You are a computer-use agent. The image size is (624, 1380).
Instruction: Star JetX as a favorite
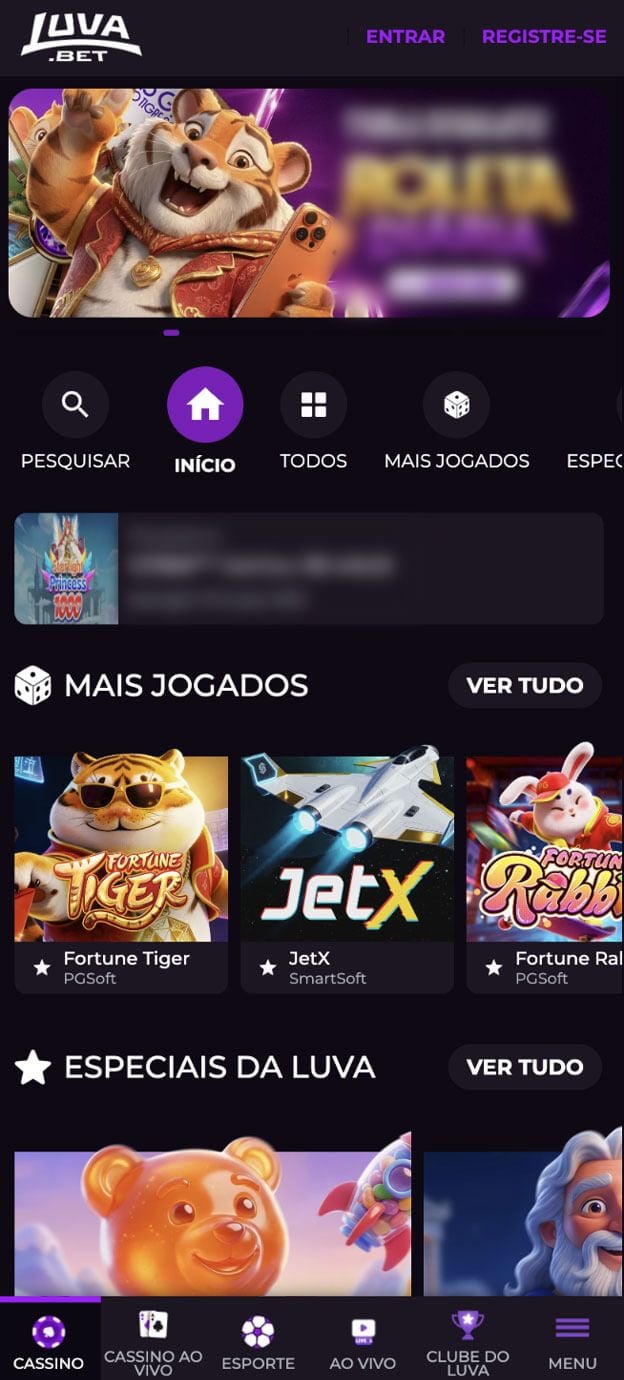(x=268, y=968)
